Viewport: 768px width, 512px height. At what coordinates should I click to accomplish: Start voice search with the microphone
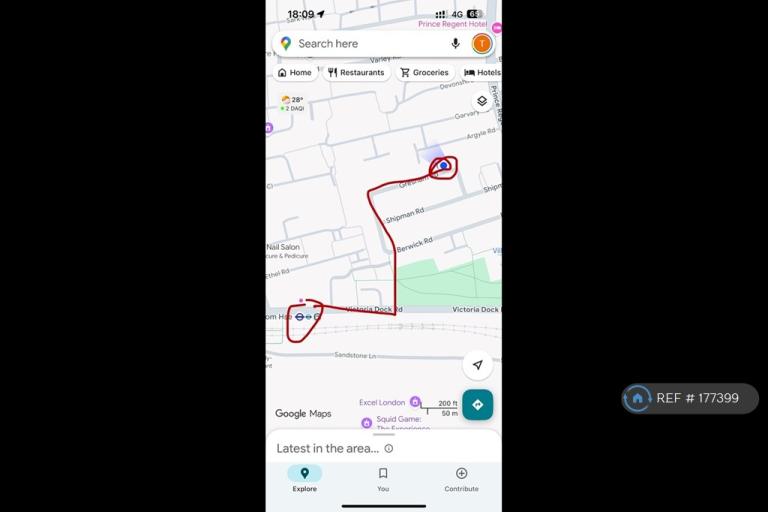point(456,44)
